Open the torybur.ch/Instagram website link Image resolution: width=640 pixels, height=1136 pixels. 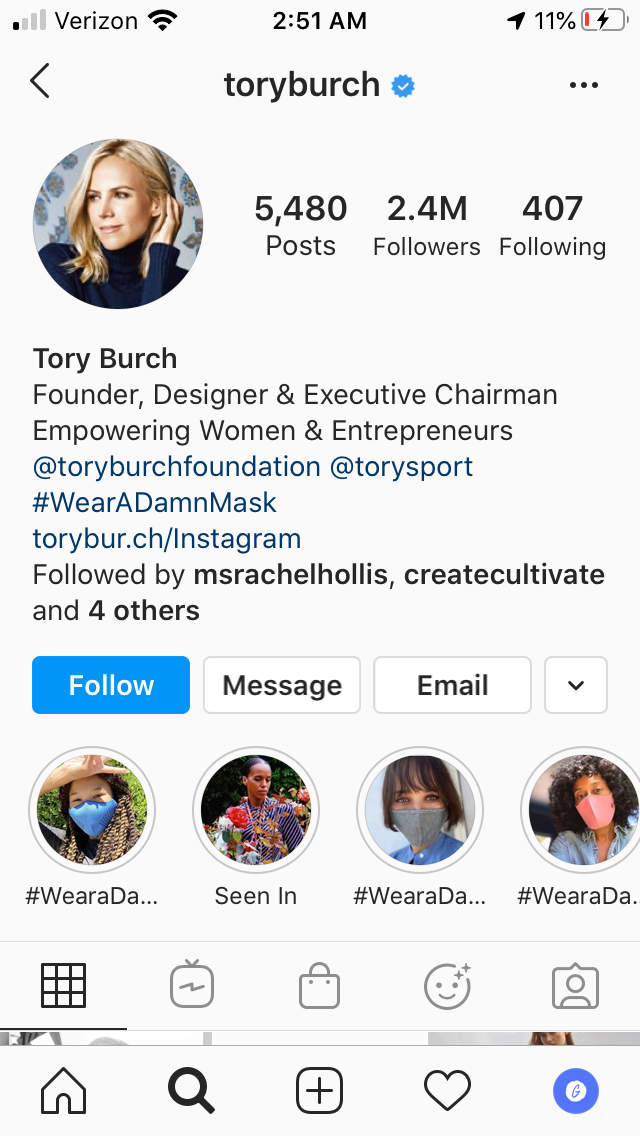tap(166, 539)
